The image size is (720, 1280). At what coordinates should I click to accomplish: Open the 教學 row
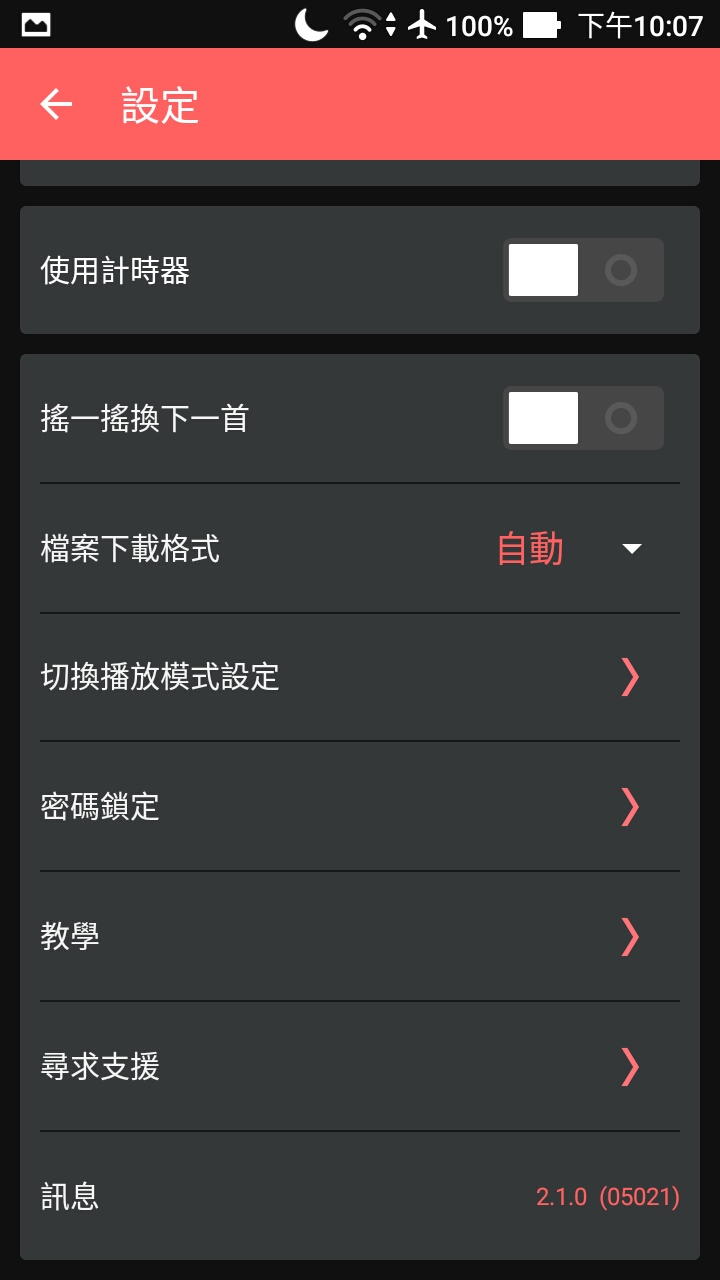point(360,936)
